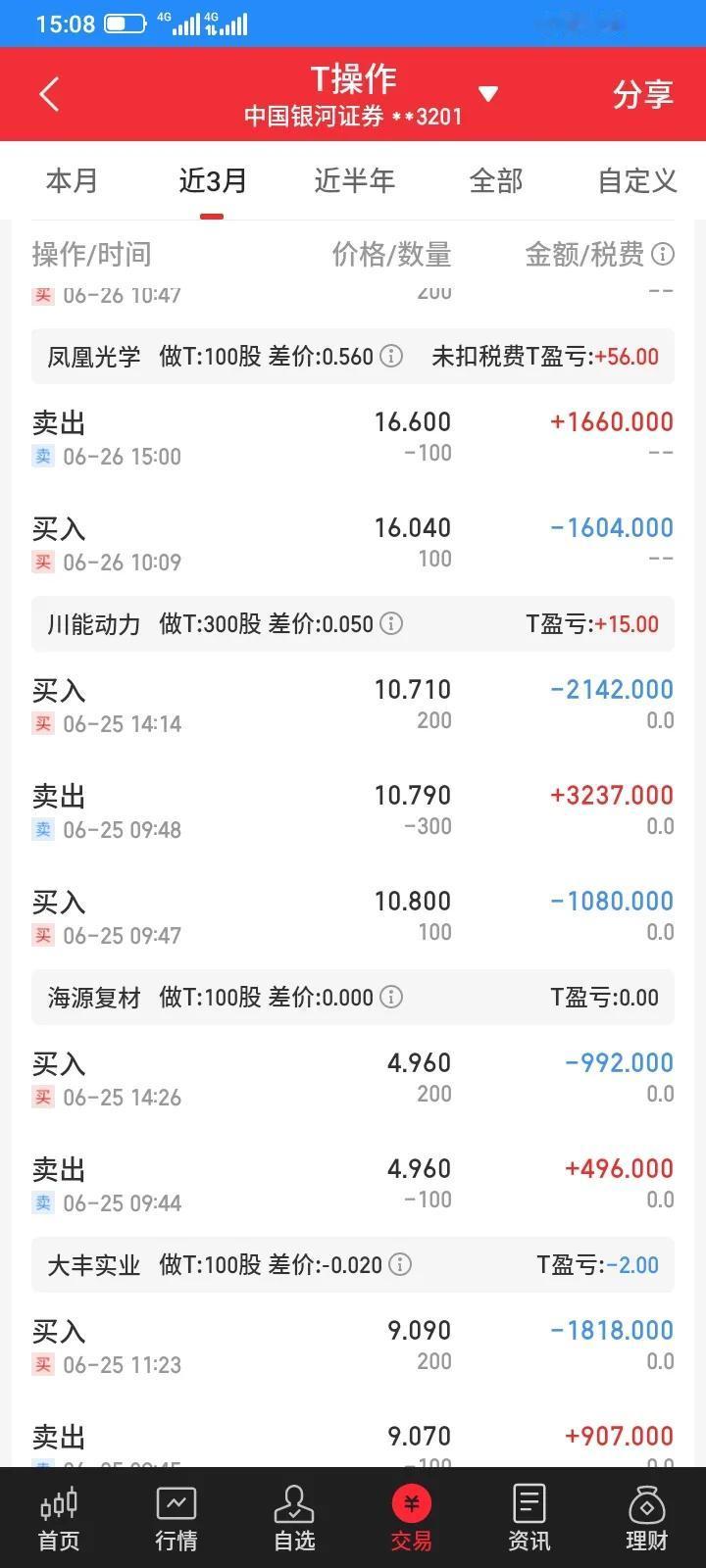Screen dimensions: 706x1568
Task: Switch to the 理财 wealth tab
Action: (x=647, y=1518)
